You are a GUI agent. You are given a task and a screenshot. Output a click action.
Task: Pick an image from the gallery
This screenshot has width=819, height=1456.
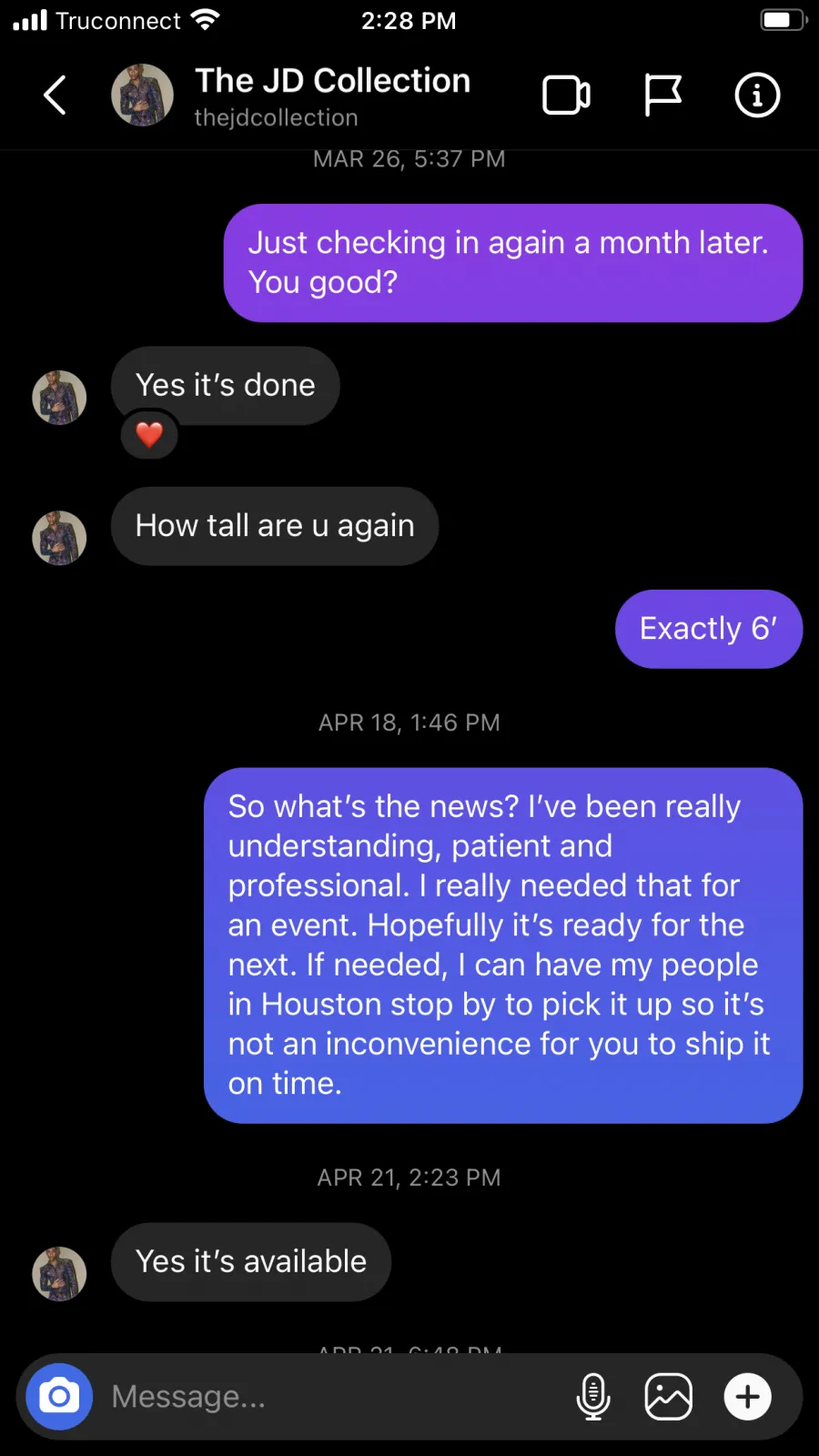pos(669,1396)
